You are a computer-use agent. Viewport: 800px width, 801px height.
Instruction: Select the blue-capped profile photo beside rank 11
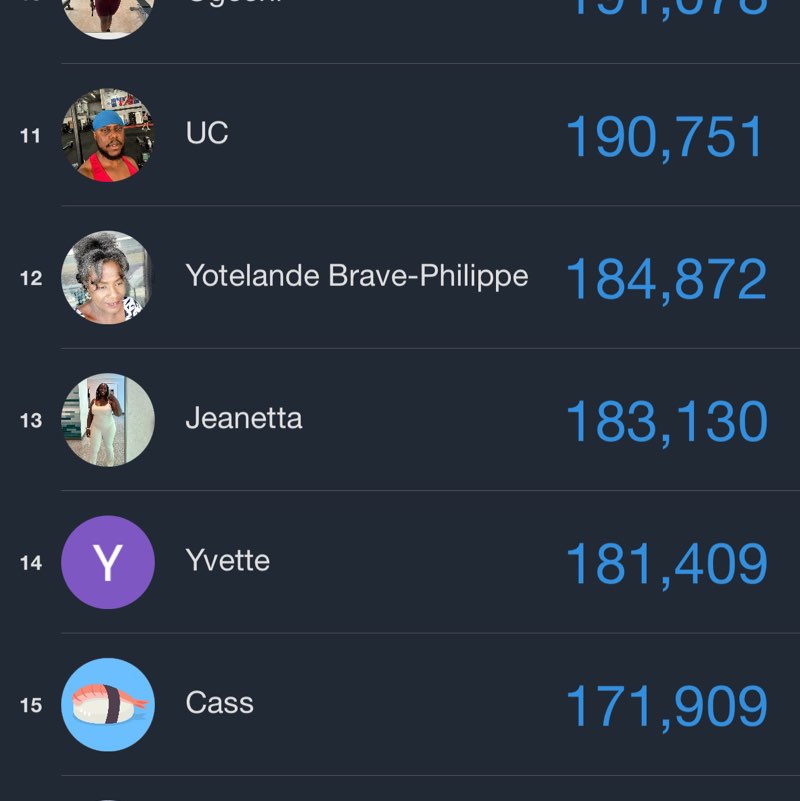pyautogui.click(x=108, y=135)
